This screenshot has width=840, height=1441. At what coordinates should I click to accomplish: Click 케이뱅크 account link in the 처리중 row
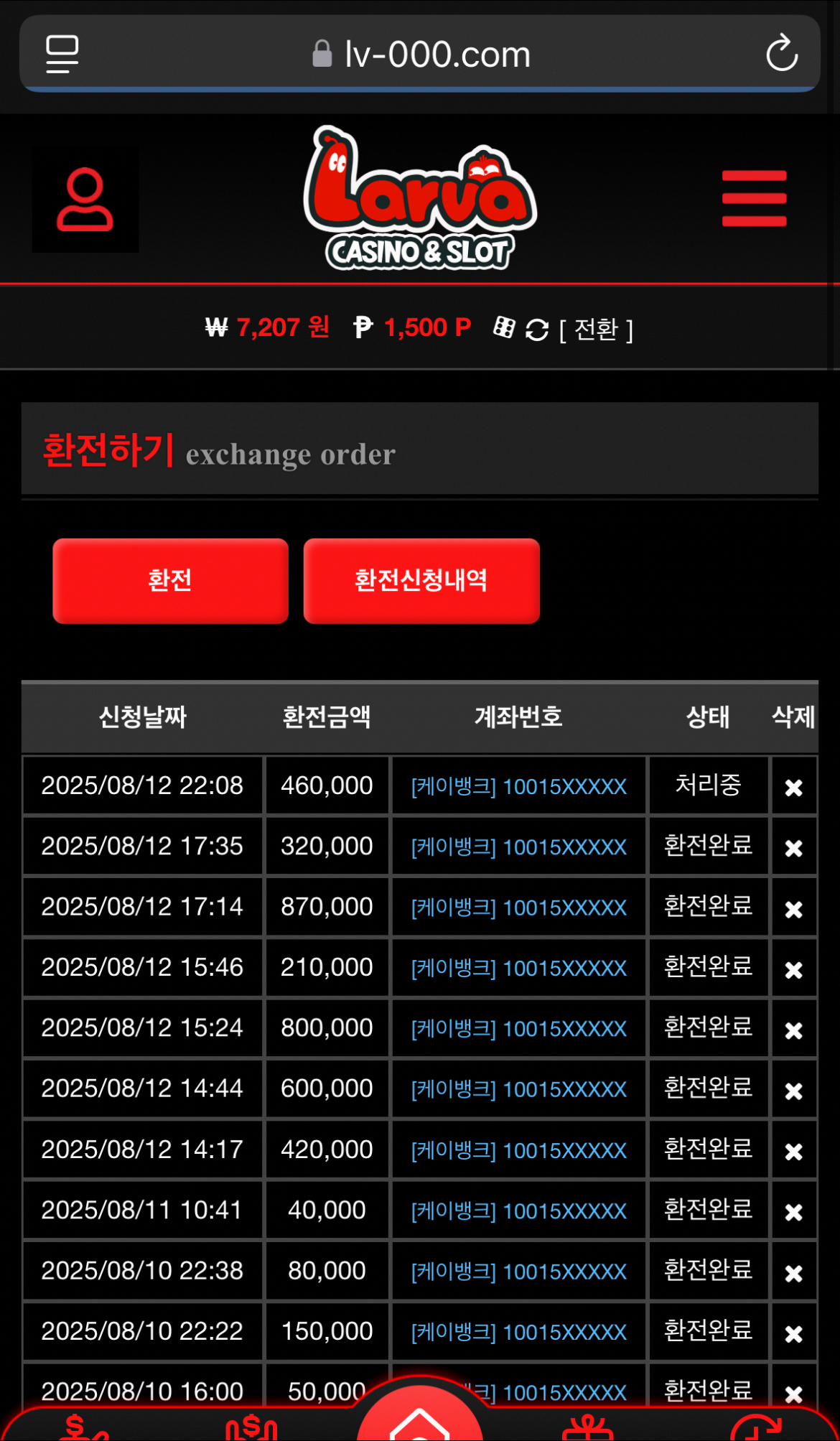[518, 786]
